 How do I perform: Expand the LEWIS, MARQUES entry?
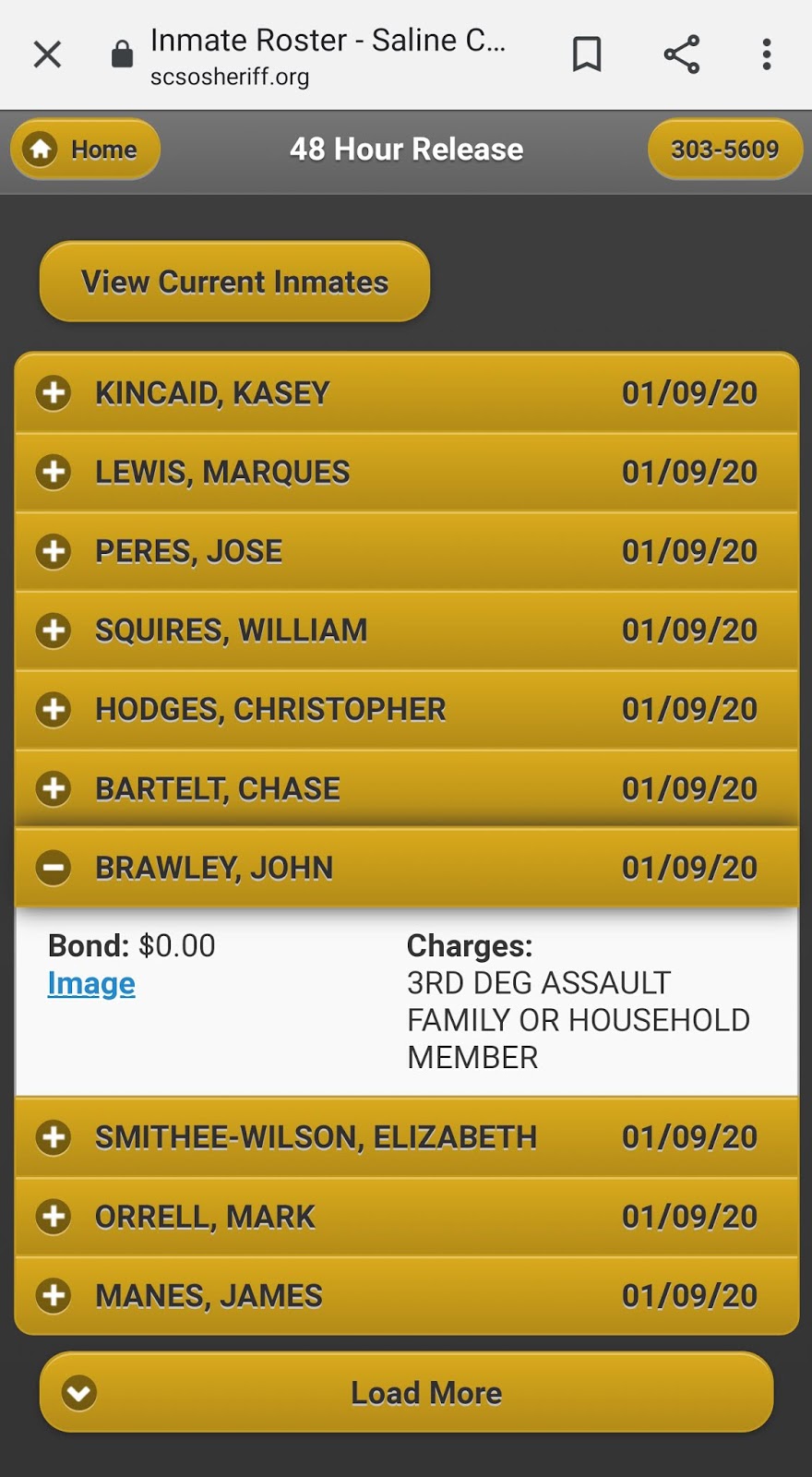pyautogui.click(x=407, y=472)
